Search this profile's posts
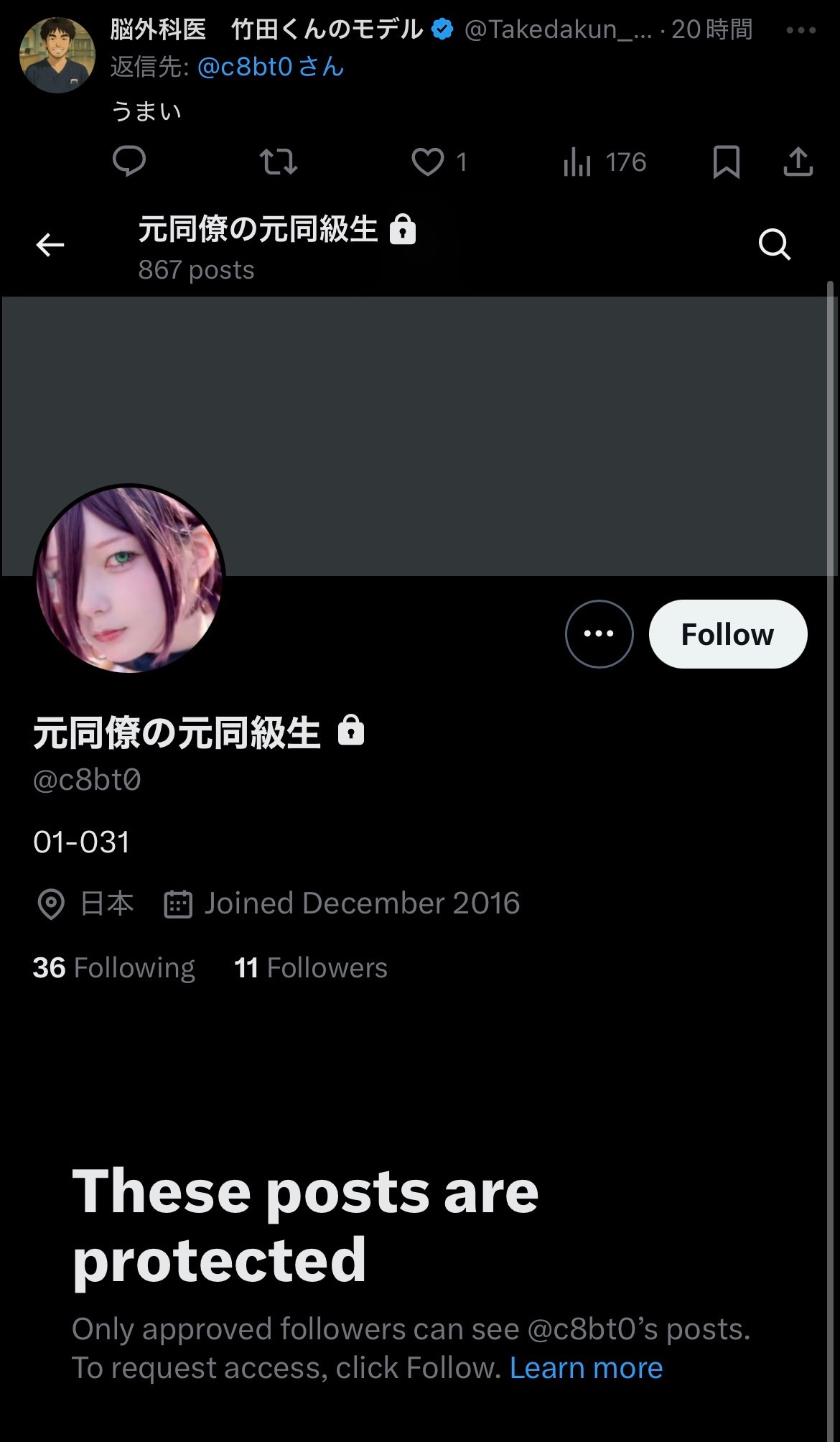840x1442 pixels. (x=774, y=245)
